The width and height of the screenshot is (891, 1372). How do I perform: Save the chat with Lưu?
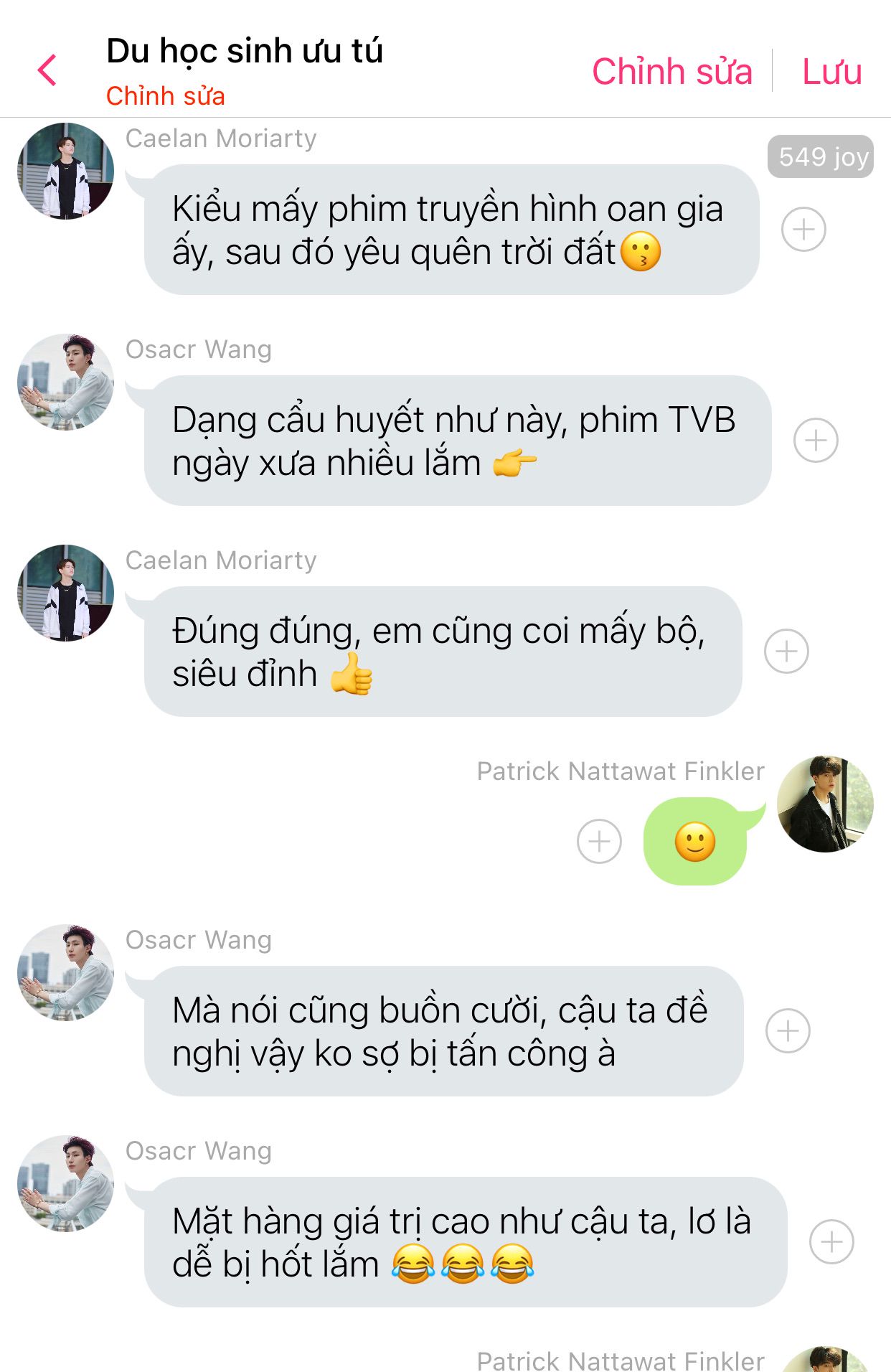tap(831, 72)
